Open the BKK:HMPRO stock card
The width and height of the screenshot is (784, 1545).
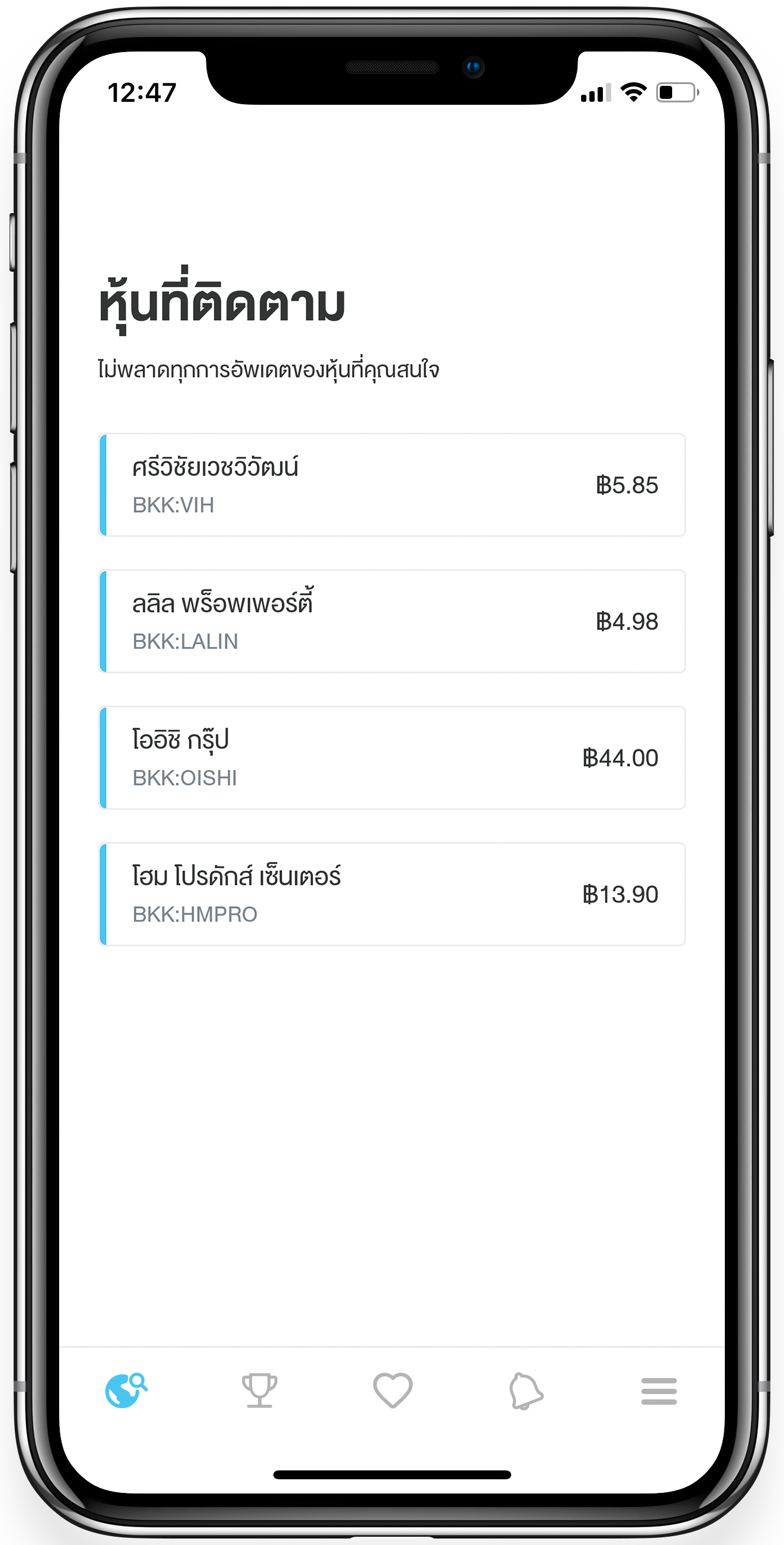pyautogui.click(x=392, y=894)
